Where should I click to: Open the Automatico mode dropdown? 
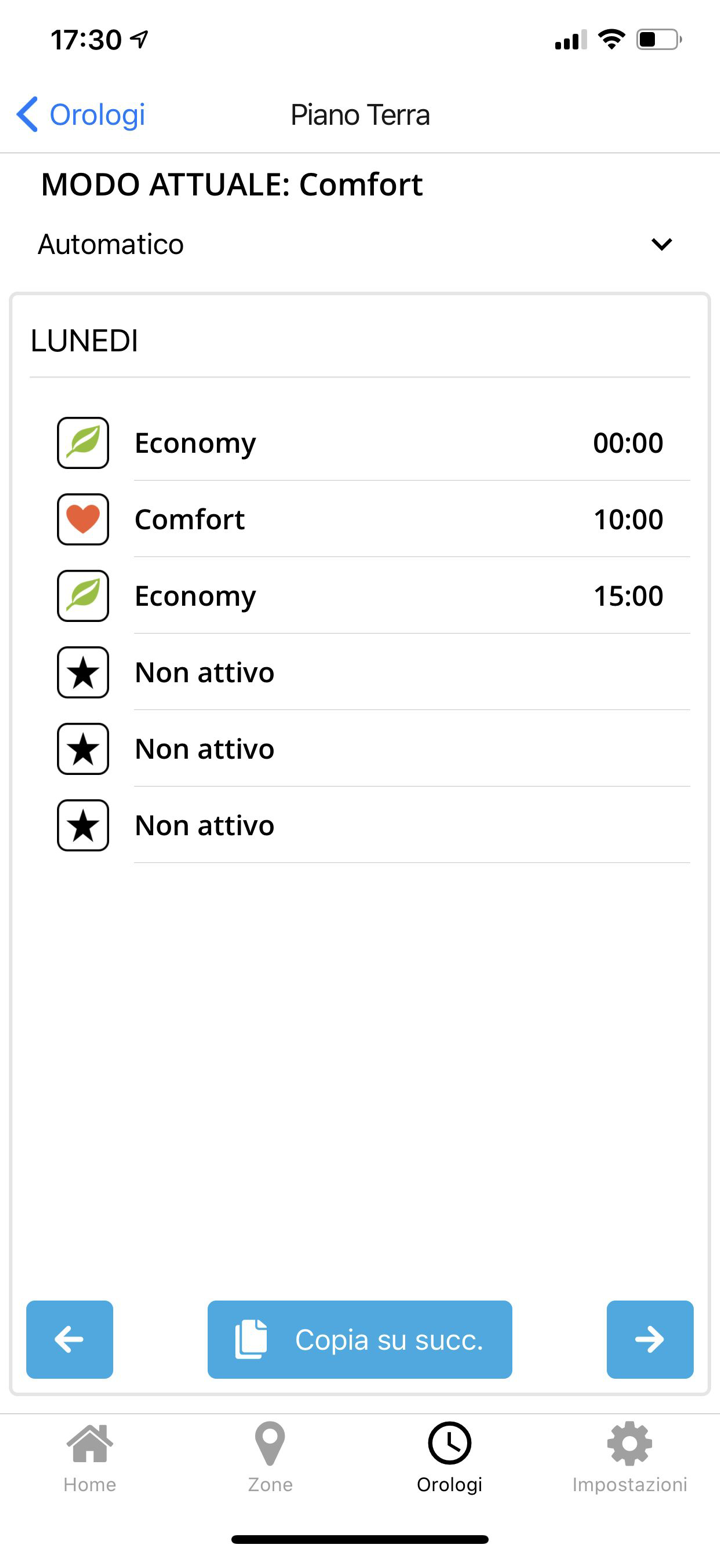coord(360,244)
